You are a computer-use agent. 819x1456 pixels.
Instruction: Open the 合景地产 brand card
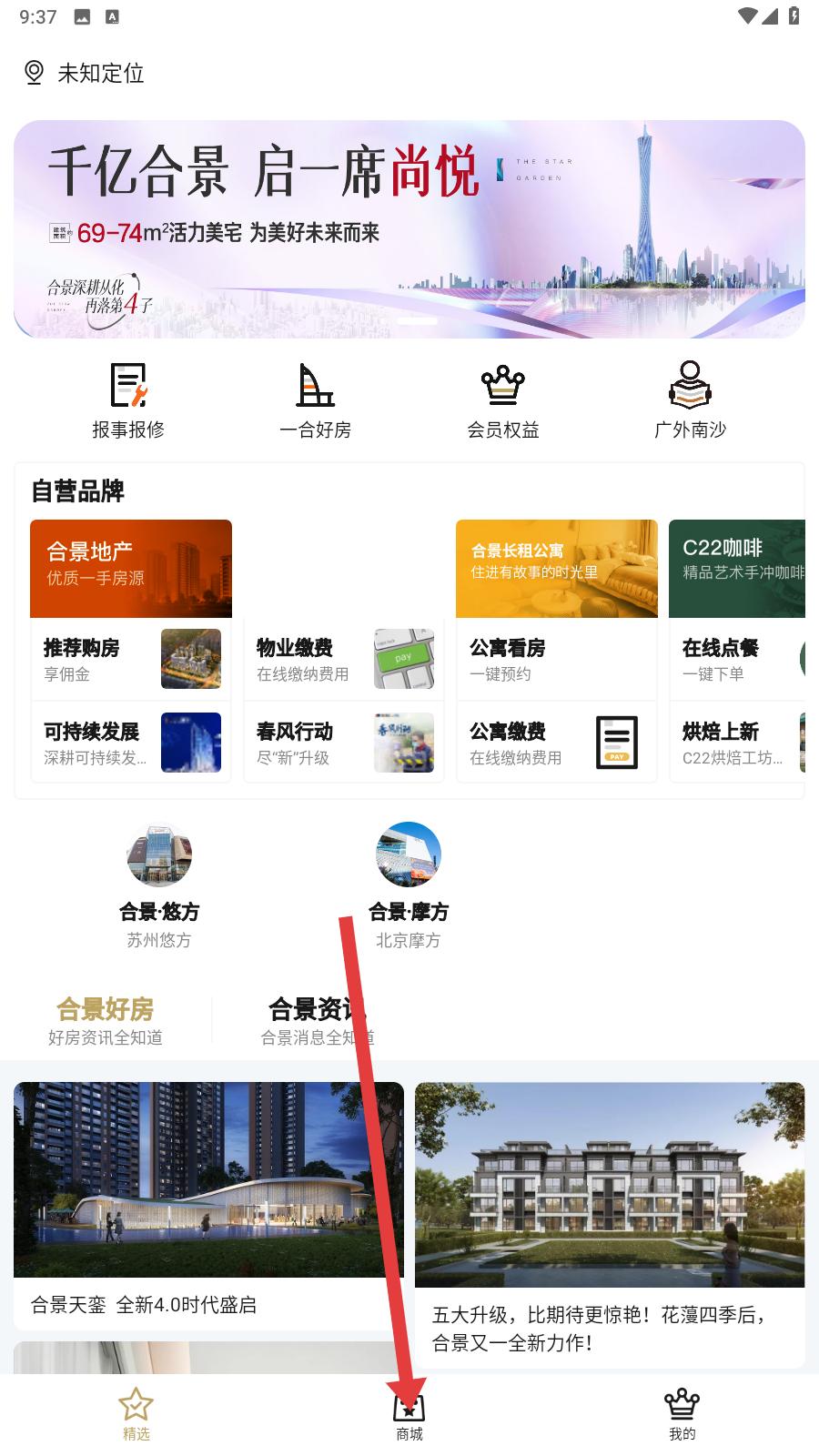coord(131,569)
